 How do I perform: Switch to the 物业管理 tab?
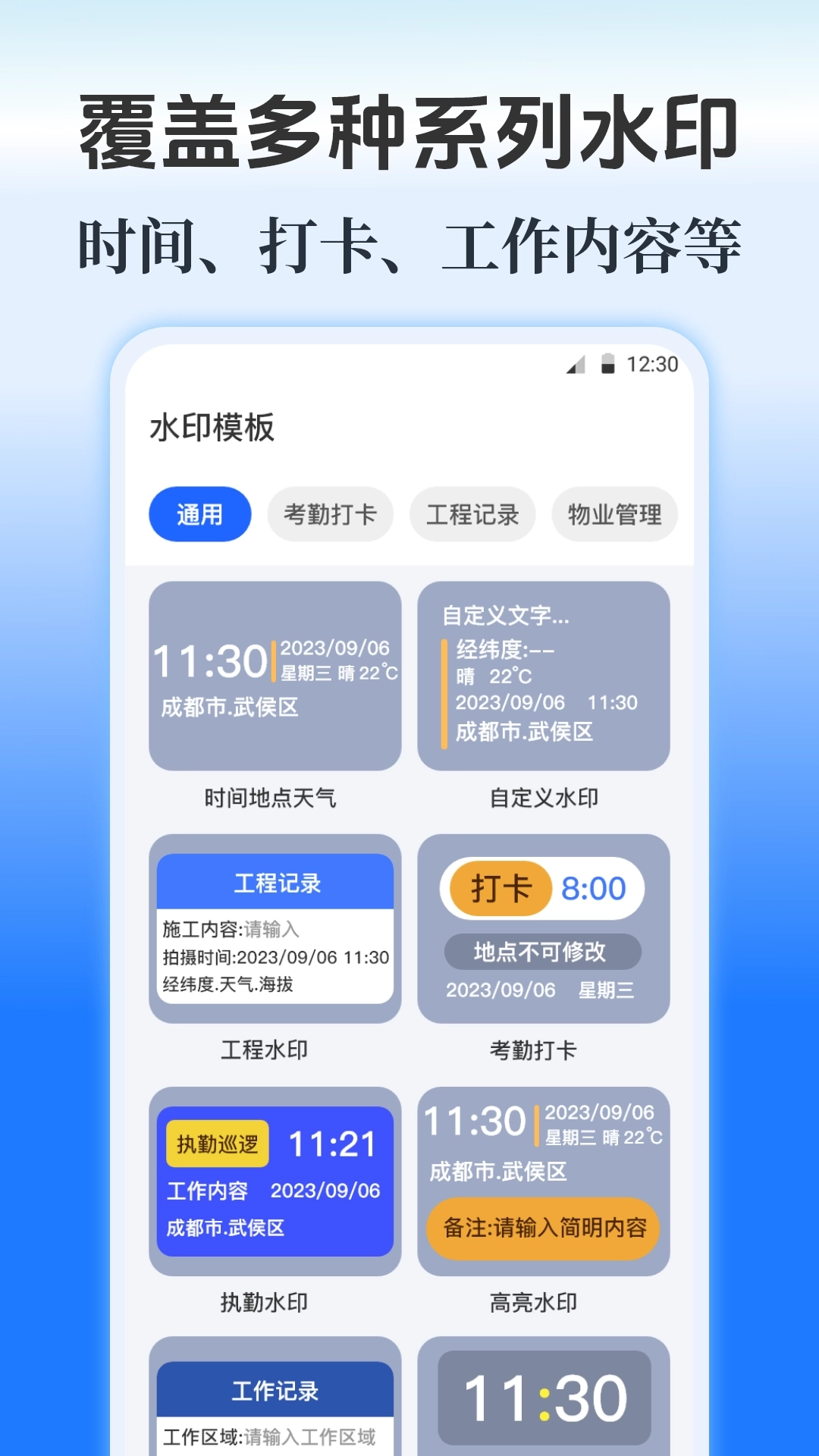coord(614,514)
